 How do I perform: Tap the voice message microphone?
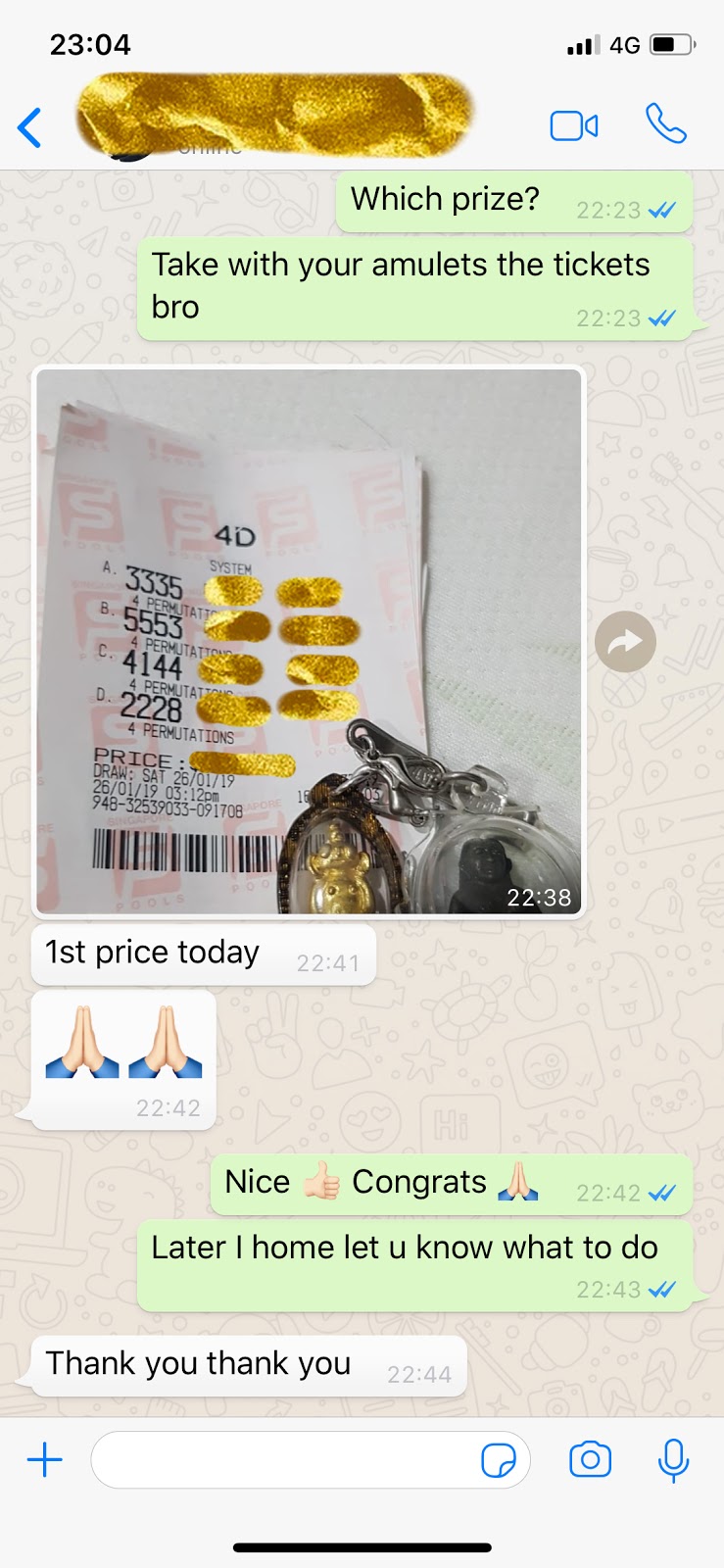(673, 1460)
